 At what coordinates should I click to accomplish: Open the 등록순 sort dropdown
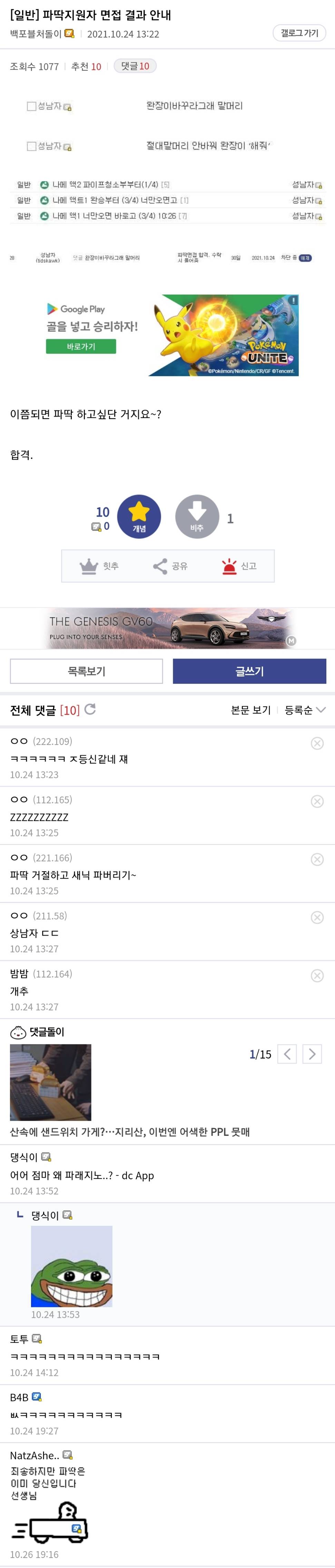[305, 710]
